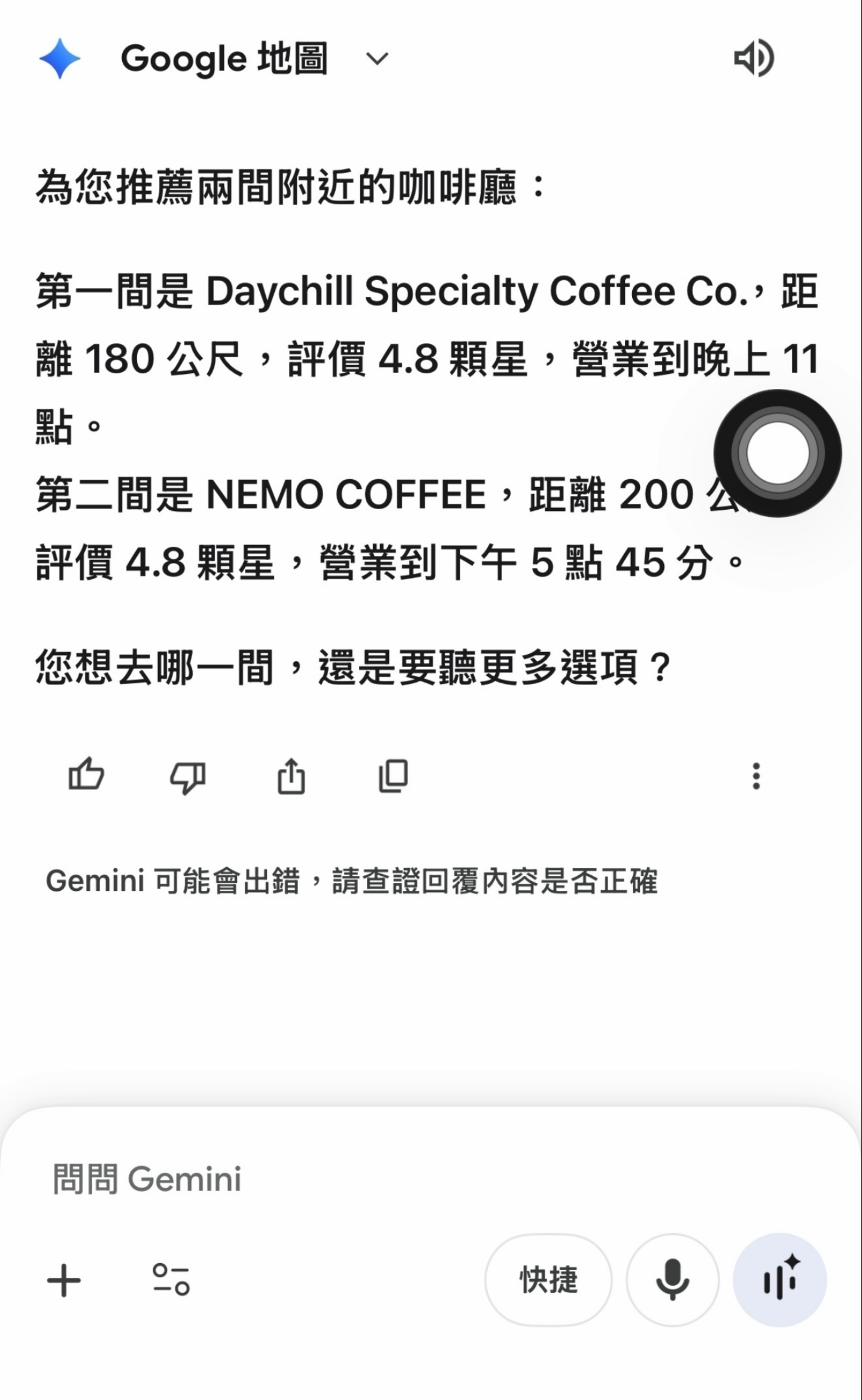Copy the Gemini response text

392,777
